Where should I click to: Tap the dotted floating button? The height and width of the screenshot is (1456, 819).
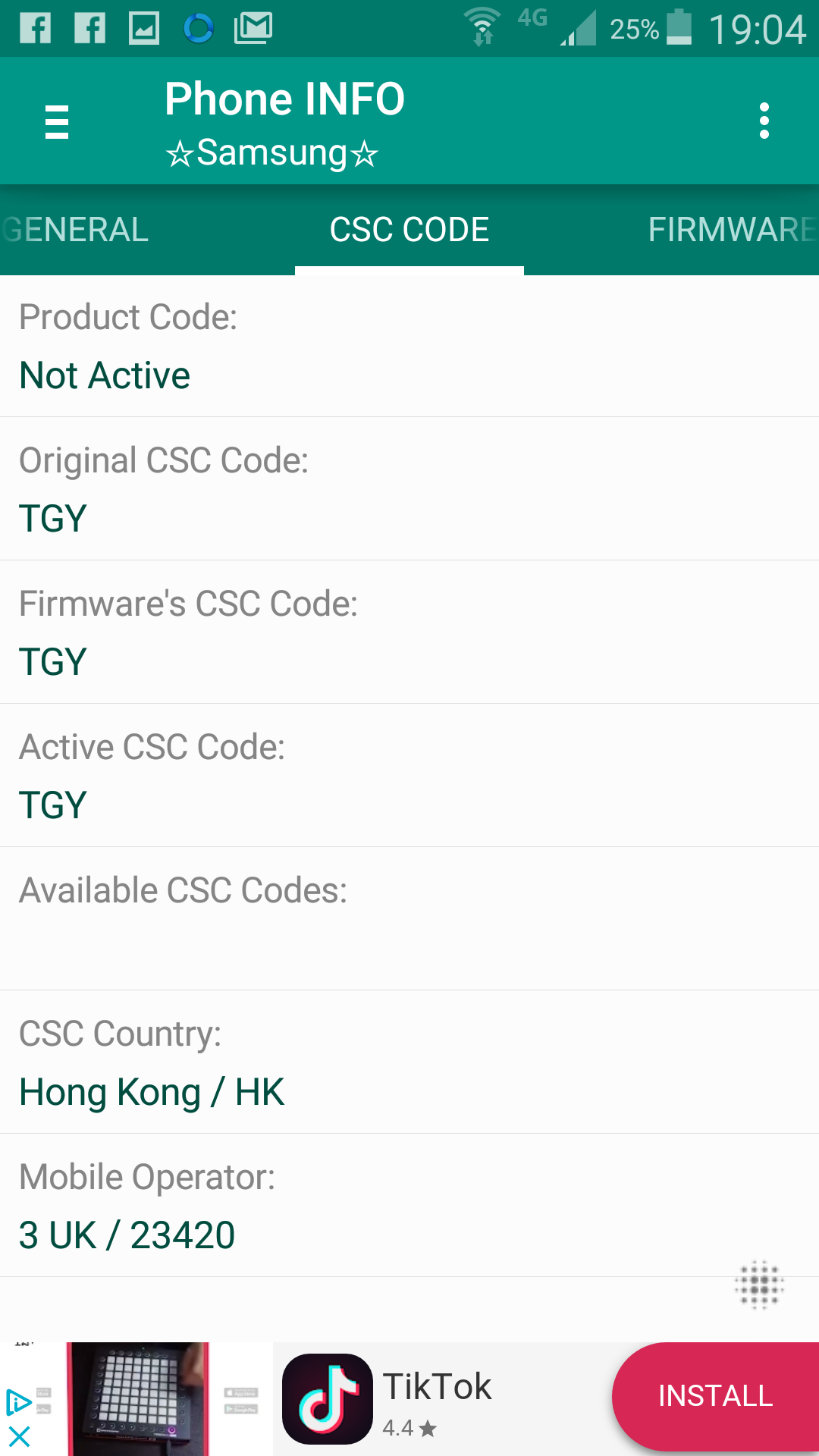click(x=759, y=1285)
